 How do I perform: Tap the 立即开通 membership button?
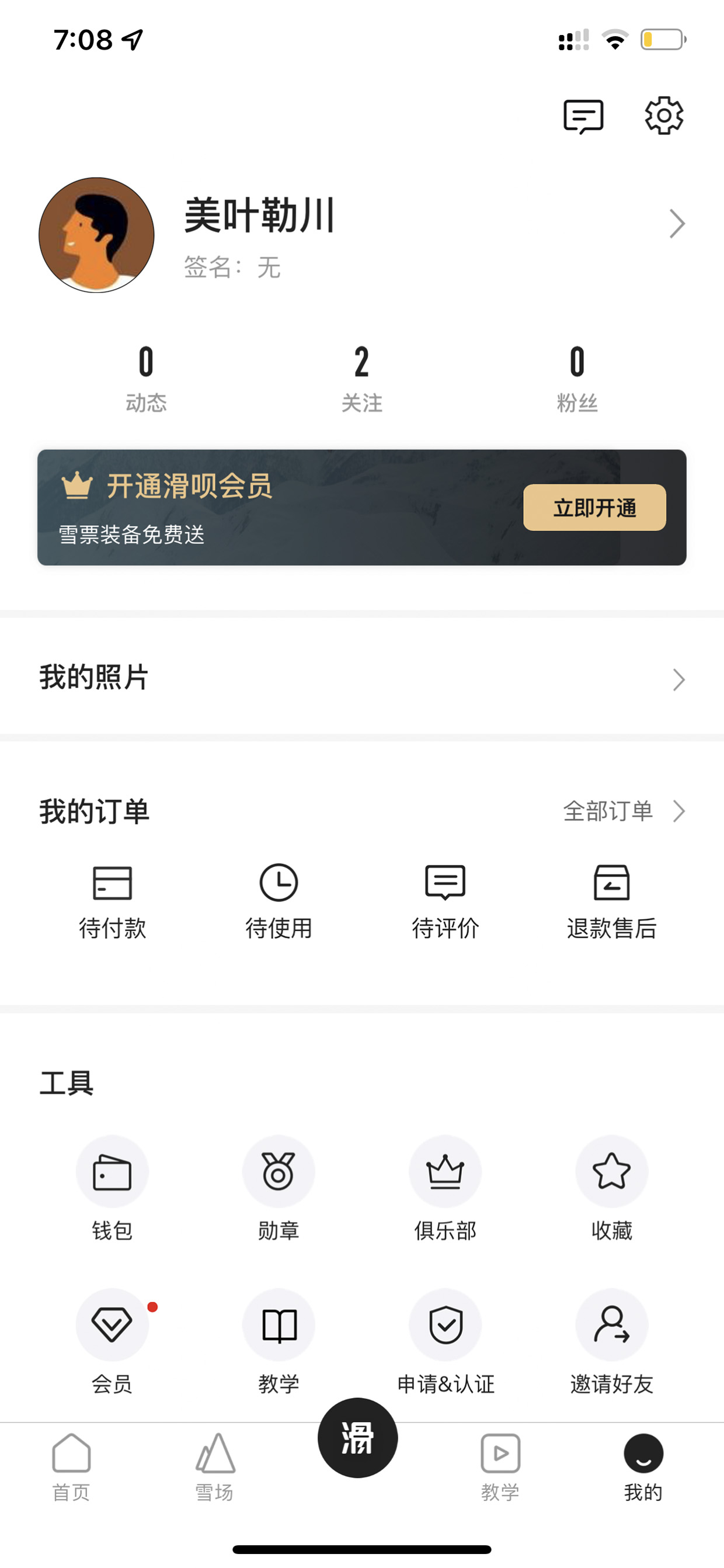[x=594, y=508]
